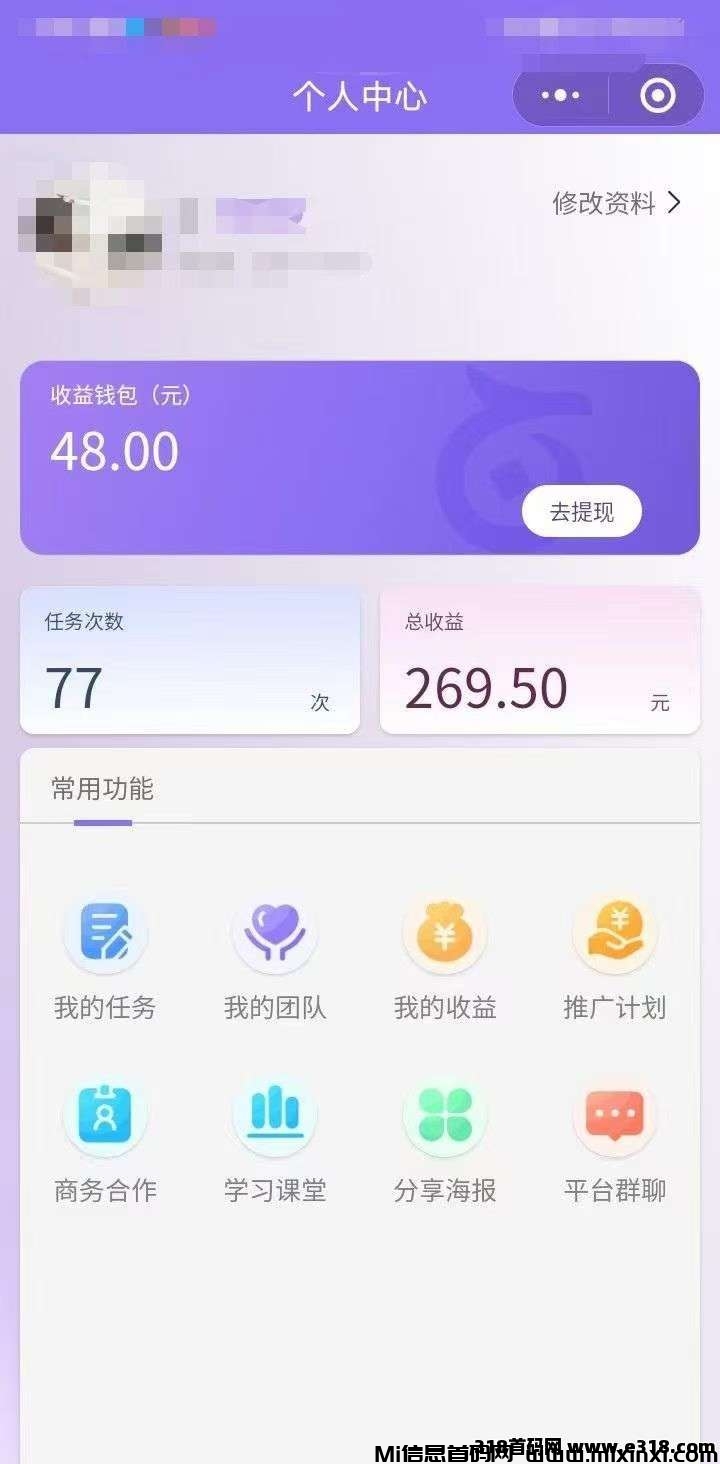The height and width of the screenshot is (1464, 720).
Task: Tap the 平台群聊 chat bubble icon
Action: pyautogui.click(x=614, y=1113)
